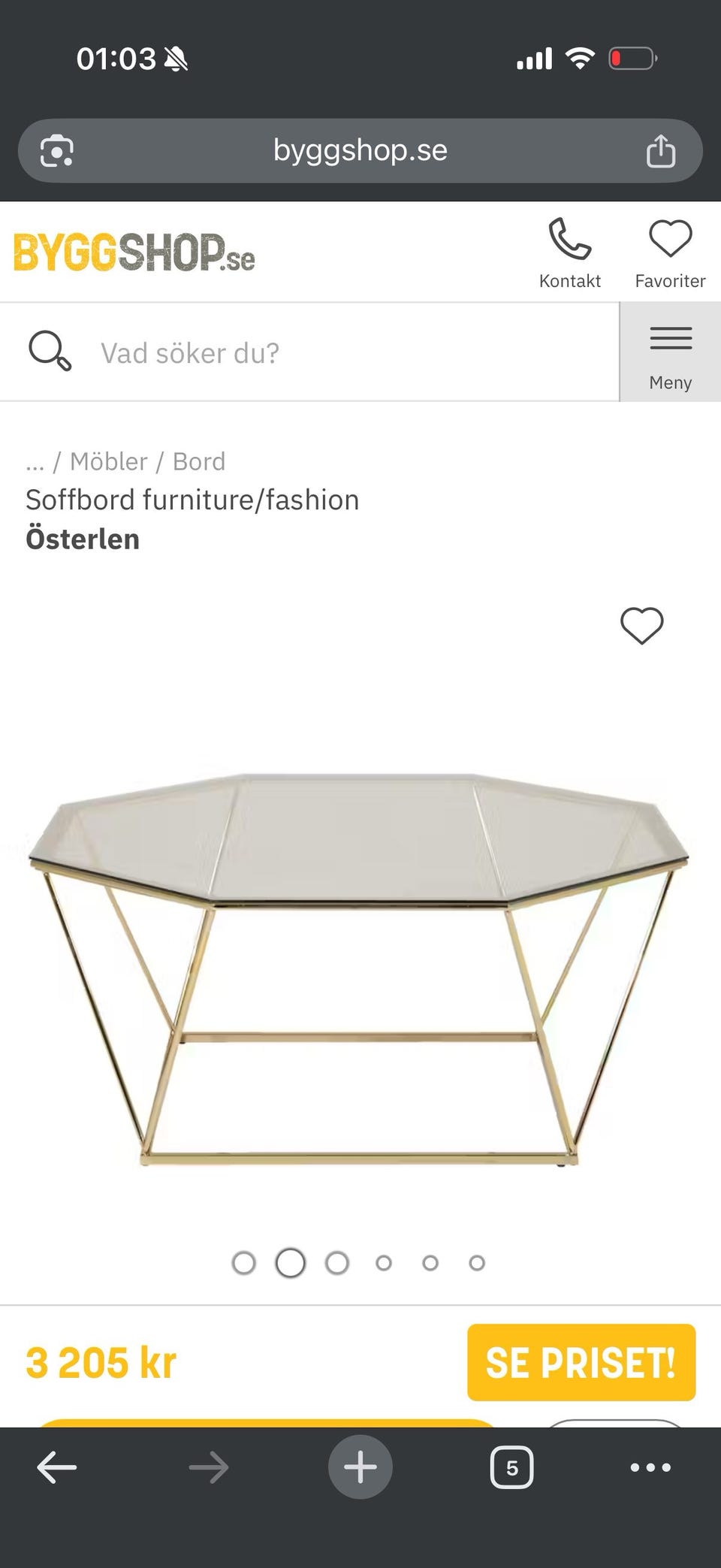Go to the BYGGSHOP.se homepage logo
721x1568 pixels.
tap(134, 254)
